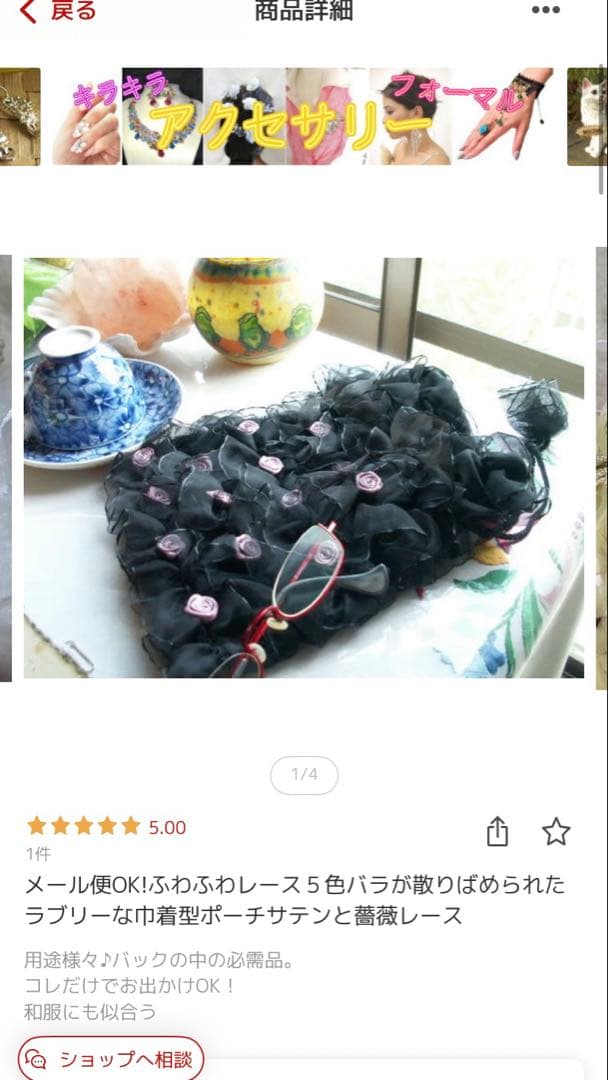608x1080 pixels.
Task: View the black lace pouch photo
Action: click(303, 468)
